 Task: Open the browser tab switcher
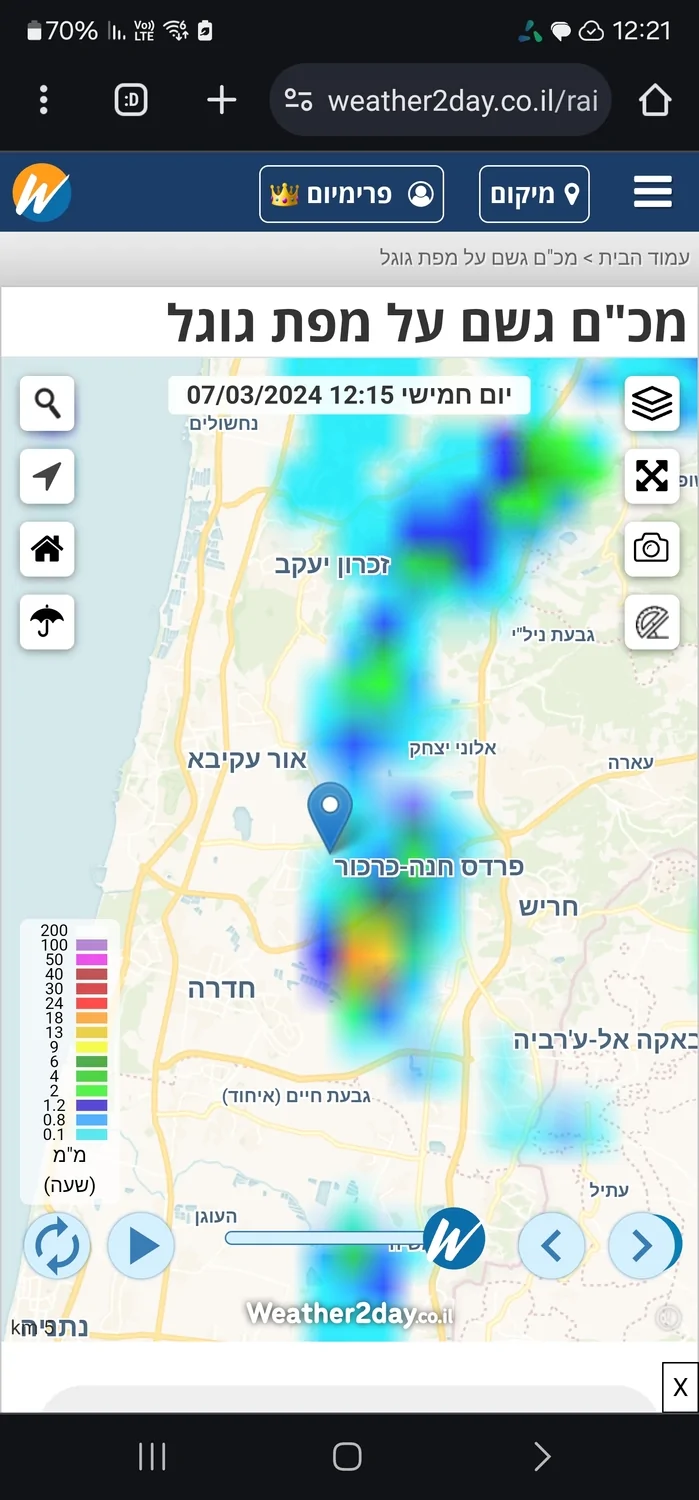point(131,100)
